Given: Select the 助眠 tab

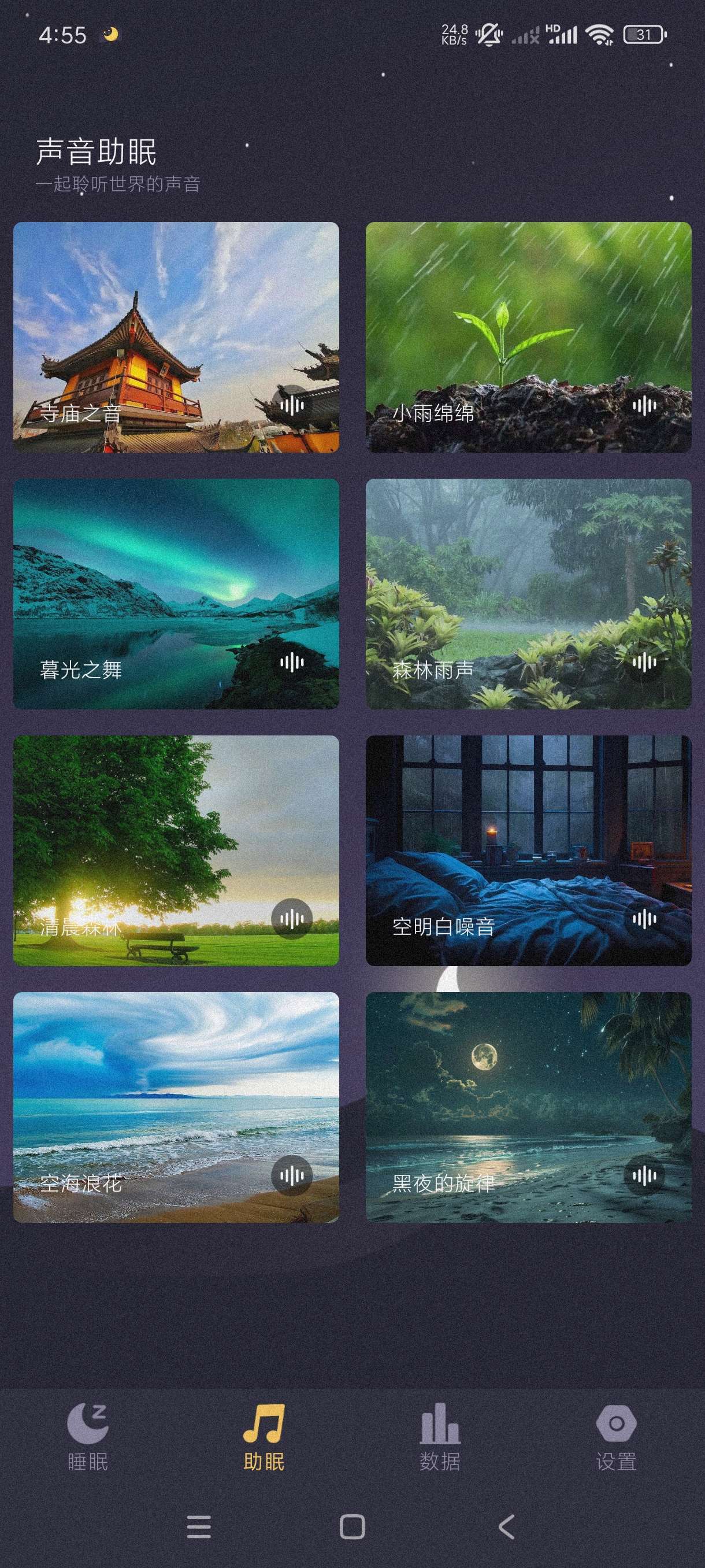Looking at the screenshot, I should [x=264, y=1438].
